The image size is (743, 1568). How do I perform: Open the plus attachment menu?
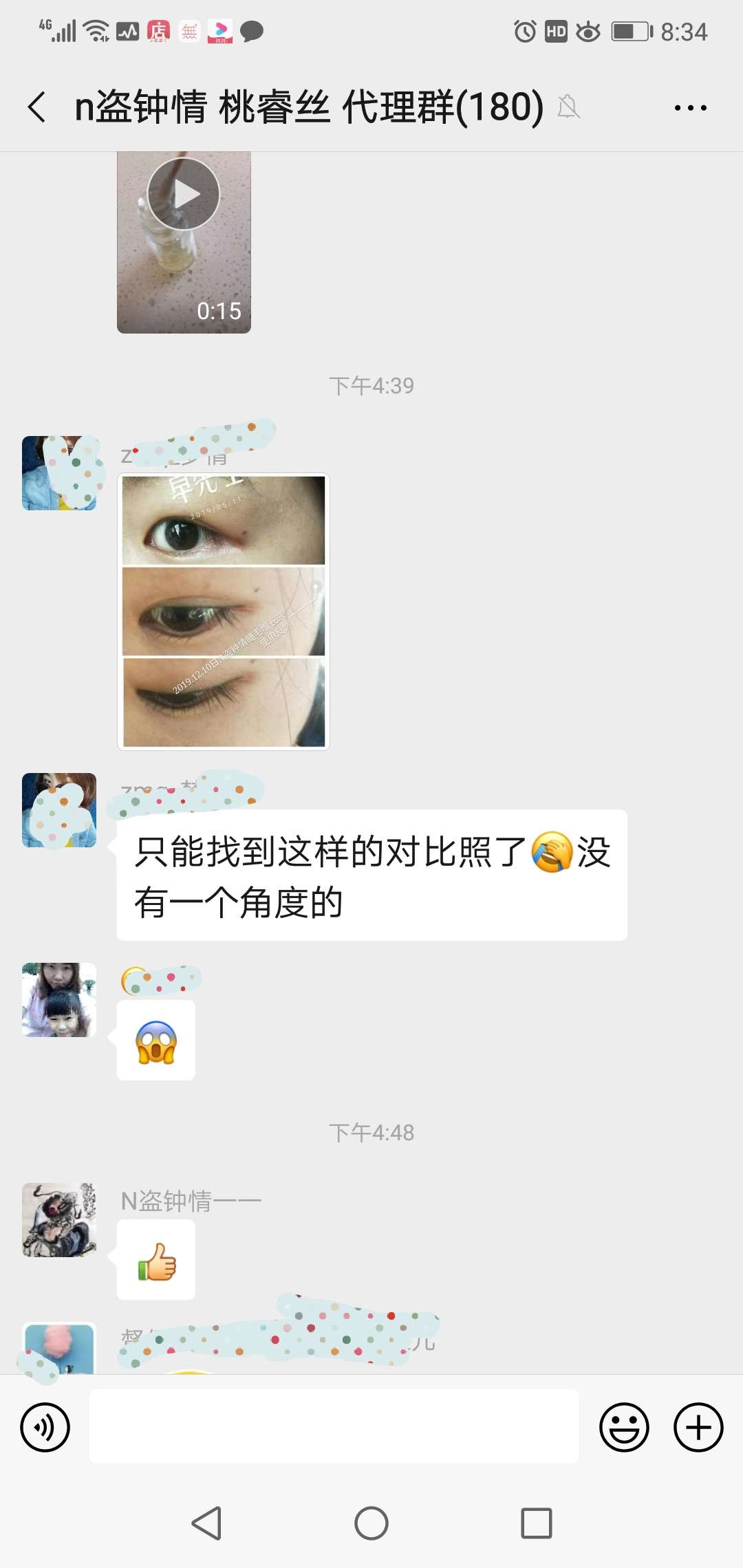(698, 1427)
